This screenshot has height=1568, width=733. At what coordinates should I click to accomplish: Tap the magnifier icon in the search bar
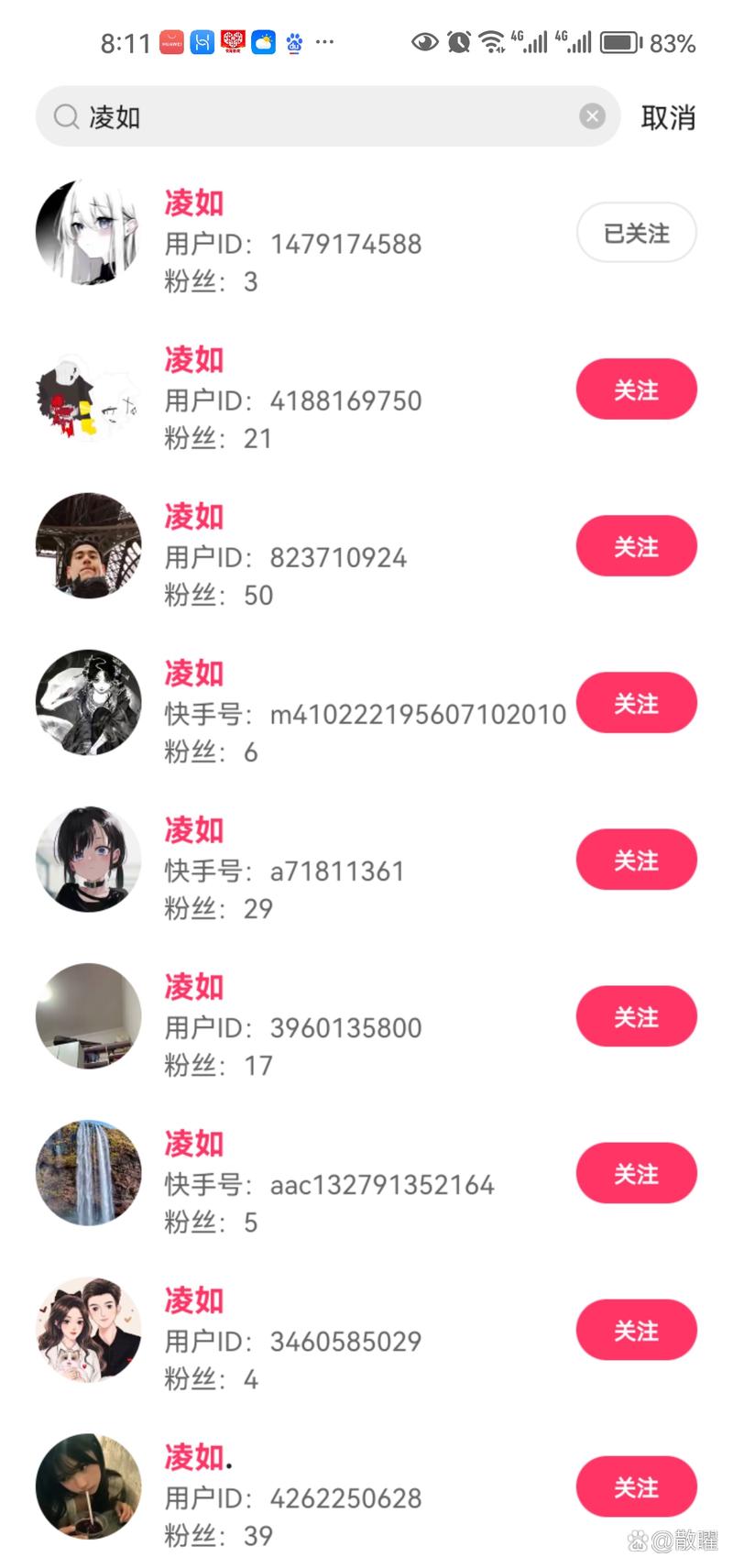(64, 116)
